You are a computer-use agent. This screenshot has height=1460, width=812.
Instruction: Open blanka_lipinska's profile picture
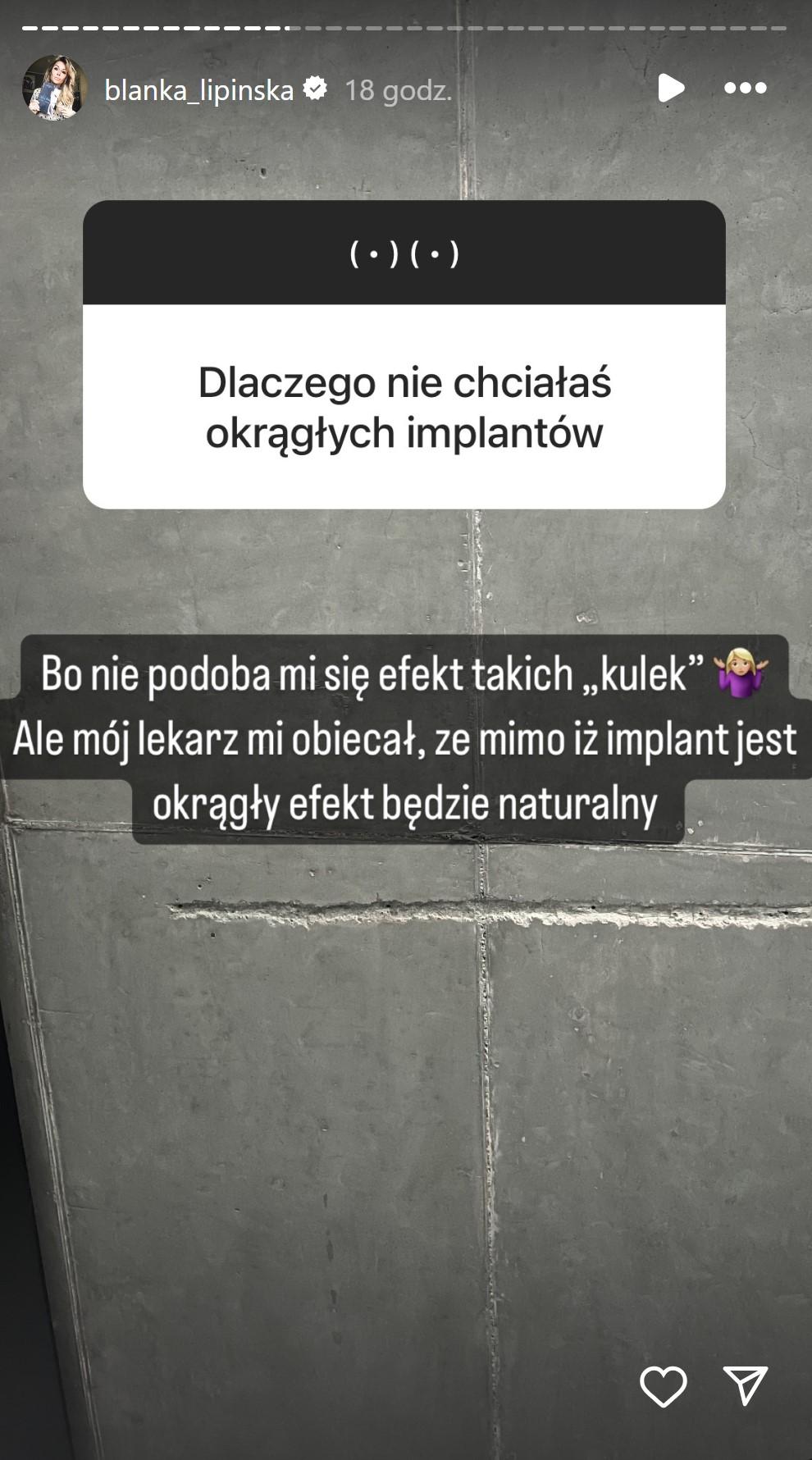[54, 88]
